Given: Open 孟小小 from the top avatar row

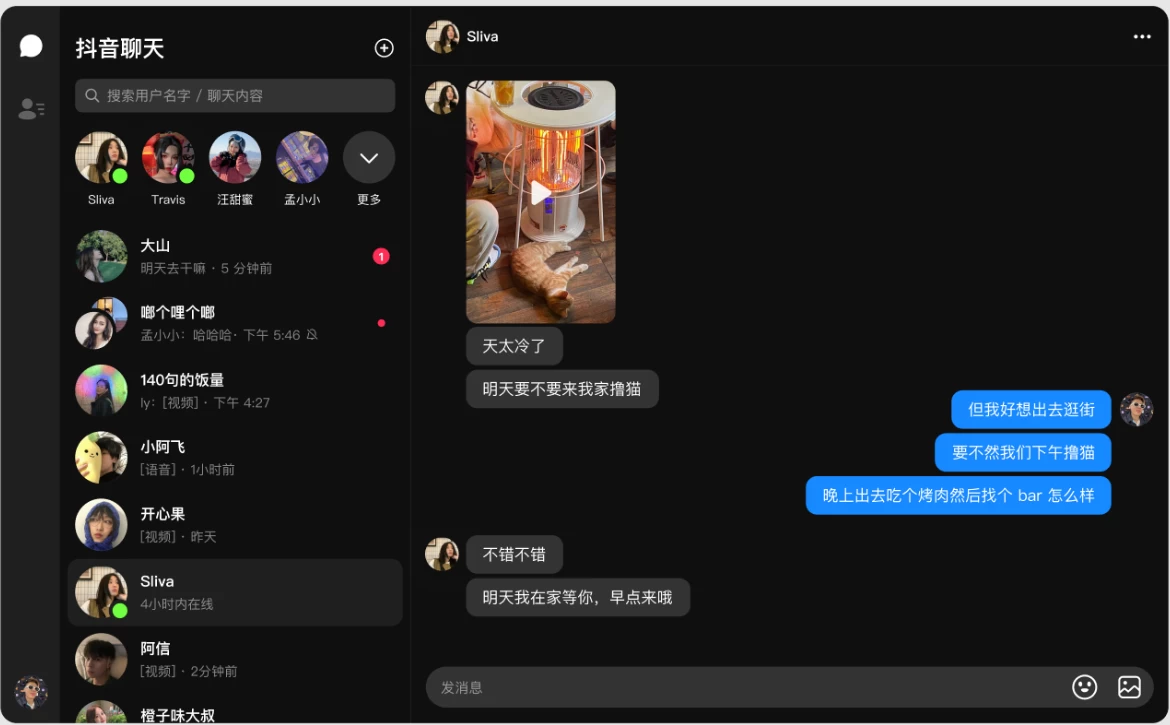Looking at the screenshot, I should pos(302,158).
